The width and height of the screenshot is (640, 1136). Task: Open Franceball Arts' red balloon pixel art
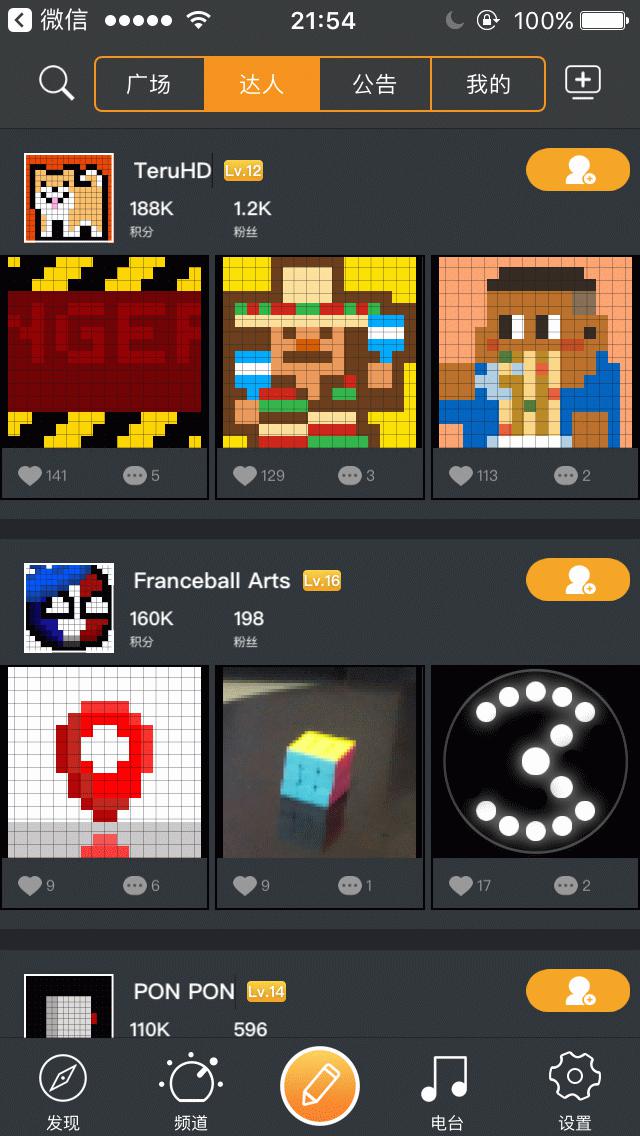tap(104, 762)
